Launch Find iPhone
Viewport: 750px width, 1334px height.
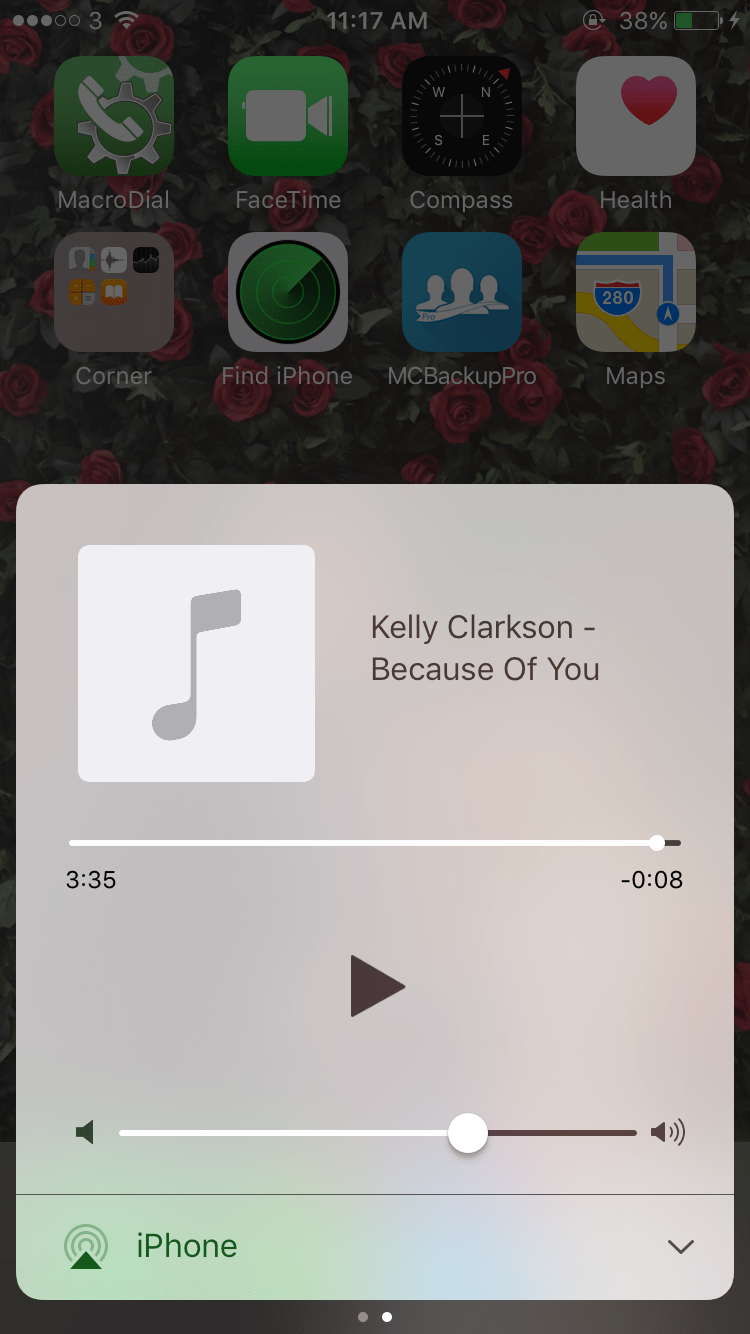click(288, 292)
